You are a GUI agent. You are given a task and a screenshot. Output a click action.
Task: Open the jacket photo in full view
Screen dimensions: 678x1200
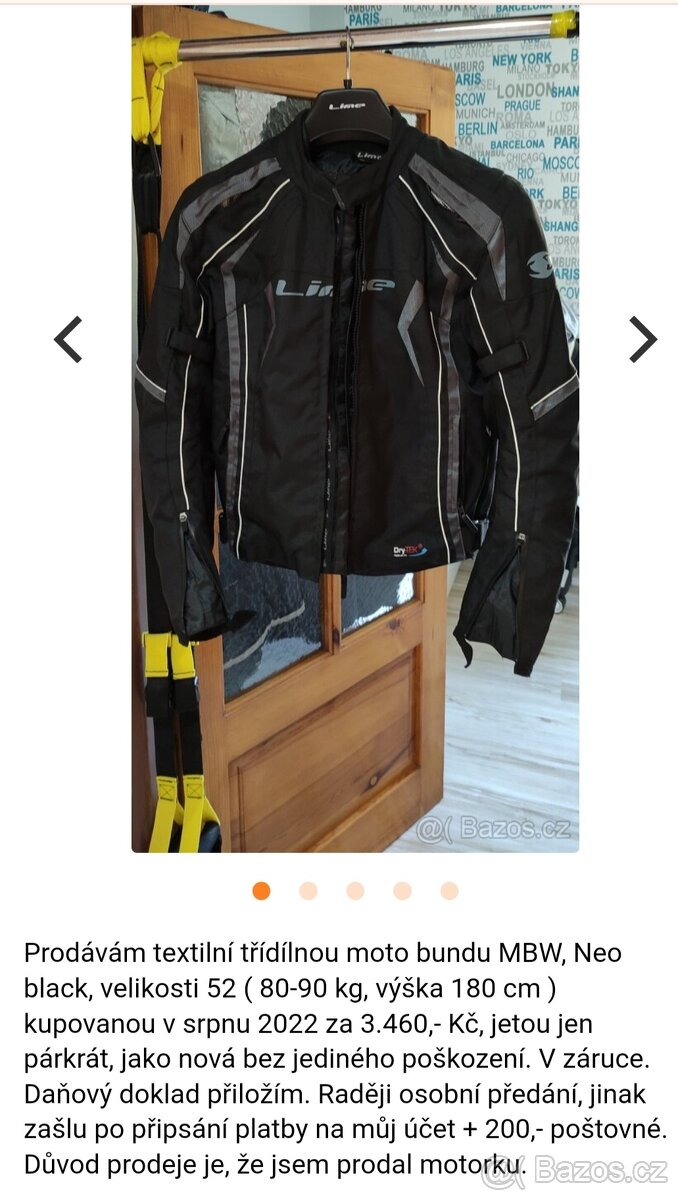(x=355, y=430)
